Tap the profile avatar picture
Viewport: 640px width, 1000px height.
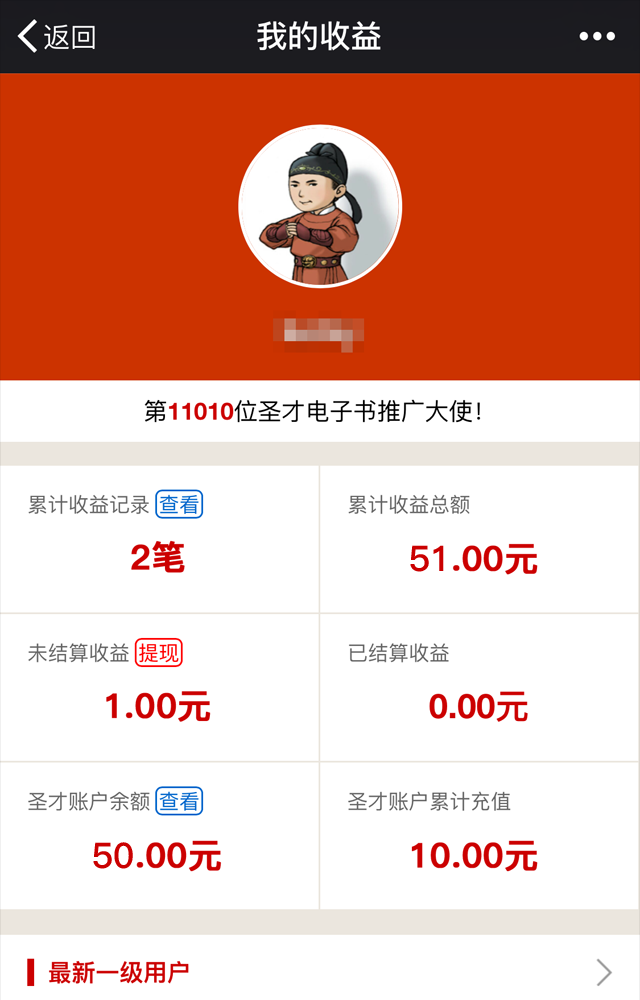pos(320,205)
